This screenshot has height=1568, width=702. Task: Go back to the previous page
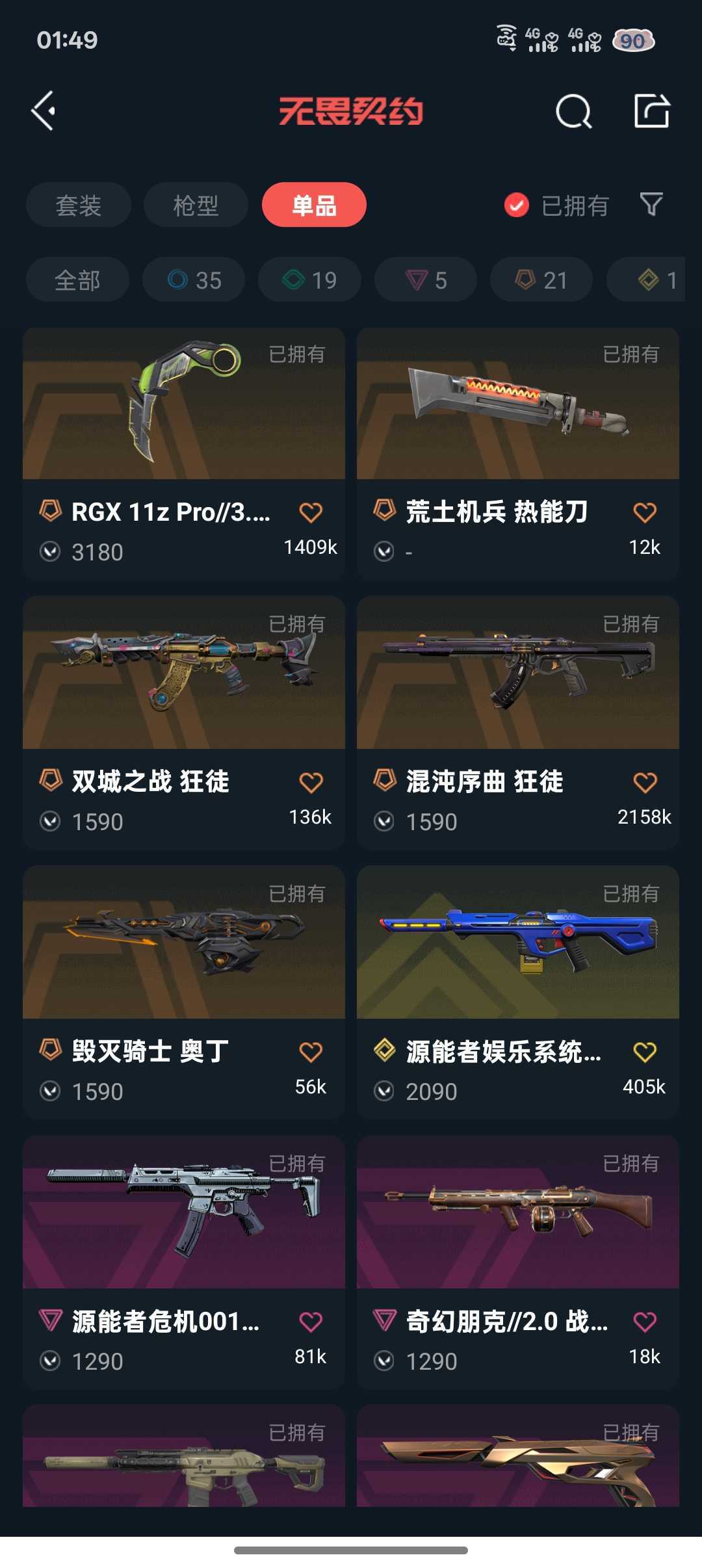44,111
